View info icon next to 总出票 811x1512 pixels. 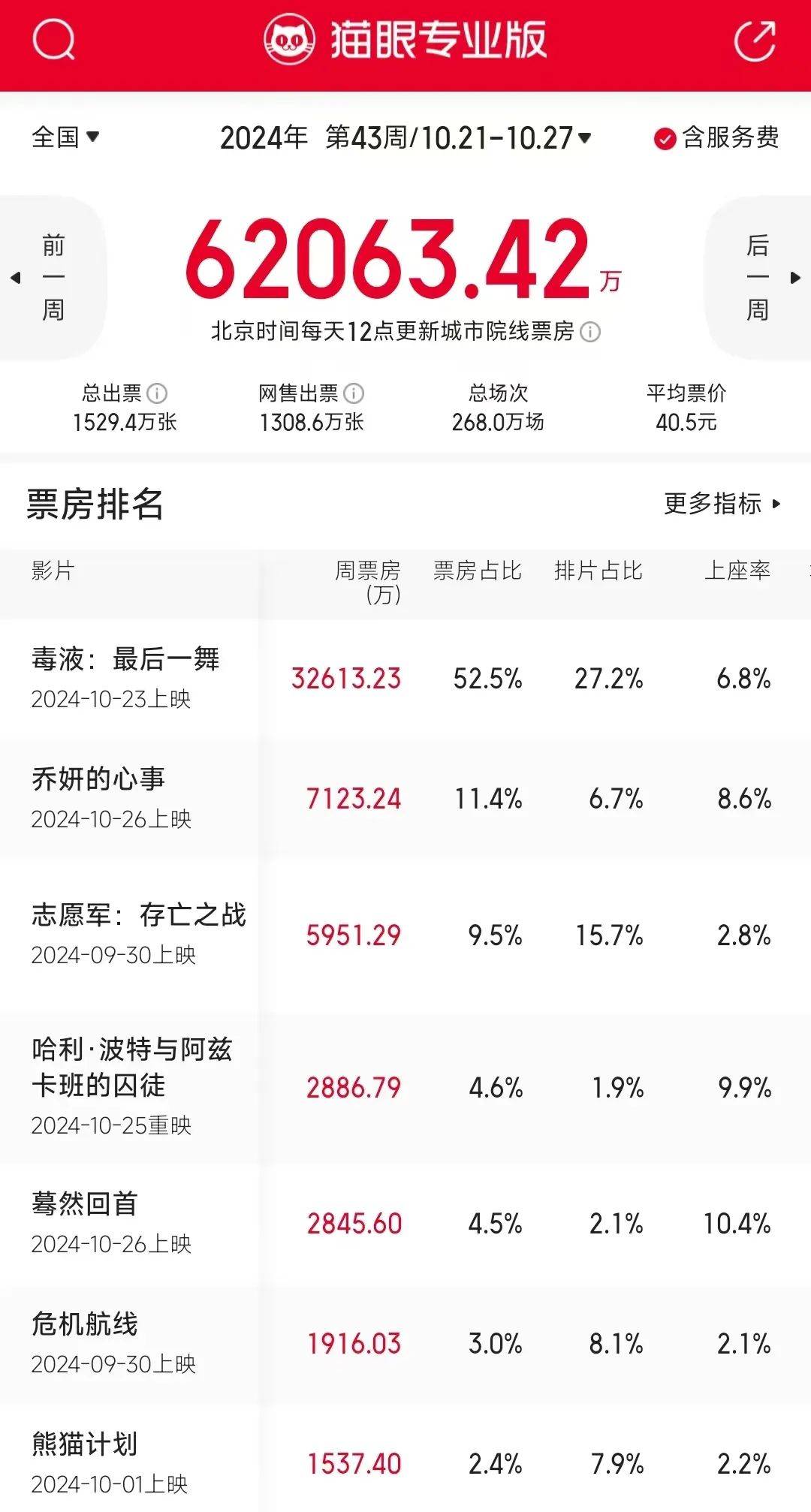click(157, 393)
